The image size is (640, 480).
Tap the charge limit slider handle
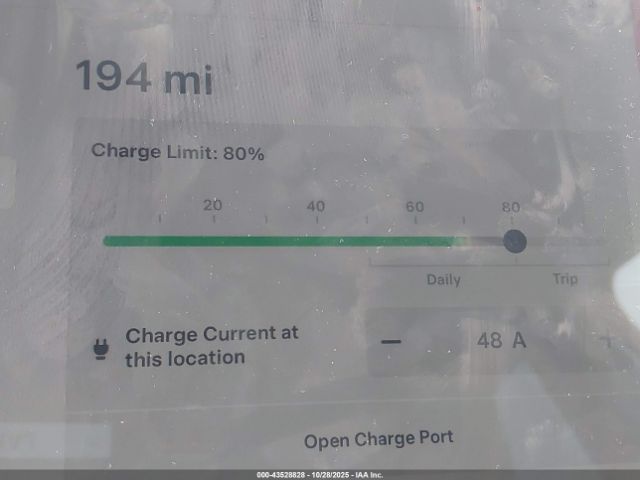(515, 240)
